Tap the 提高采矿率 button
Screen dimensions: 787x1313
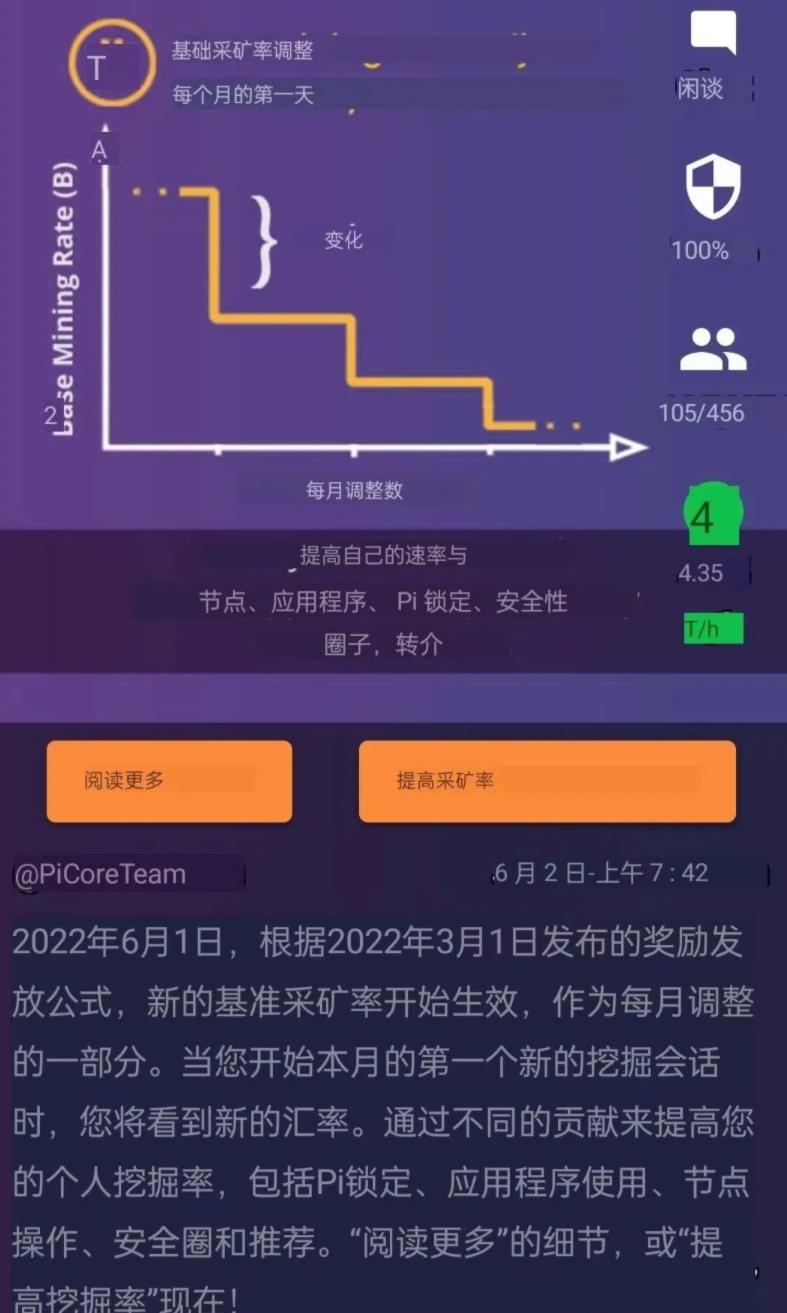tap(546, 781)
